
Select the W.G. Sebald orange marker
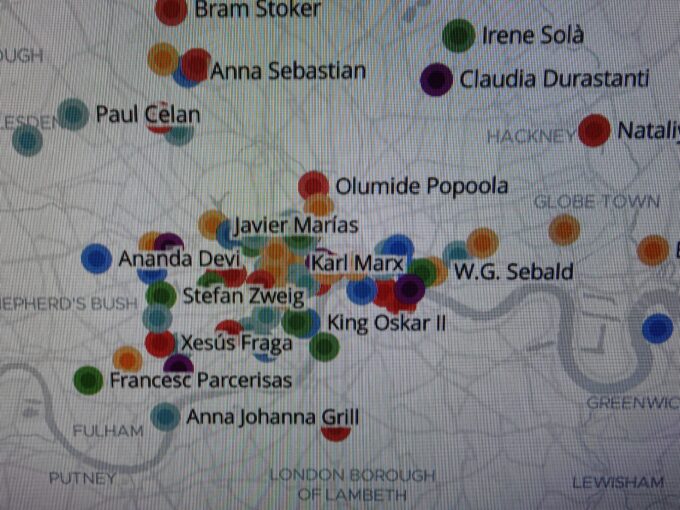pyautogui.click(x=482, y=243)
